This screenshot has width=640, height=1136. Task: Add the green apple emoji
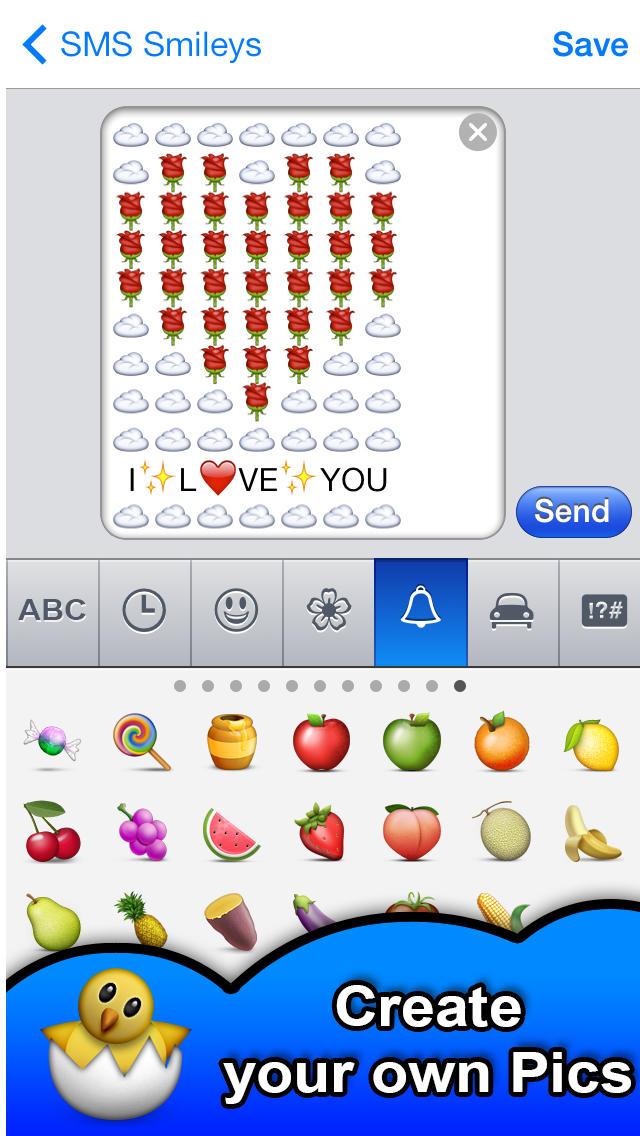click(x=411, y=742)
